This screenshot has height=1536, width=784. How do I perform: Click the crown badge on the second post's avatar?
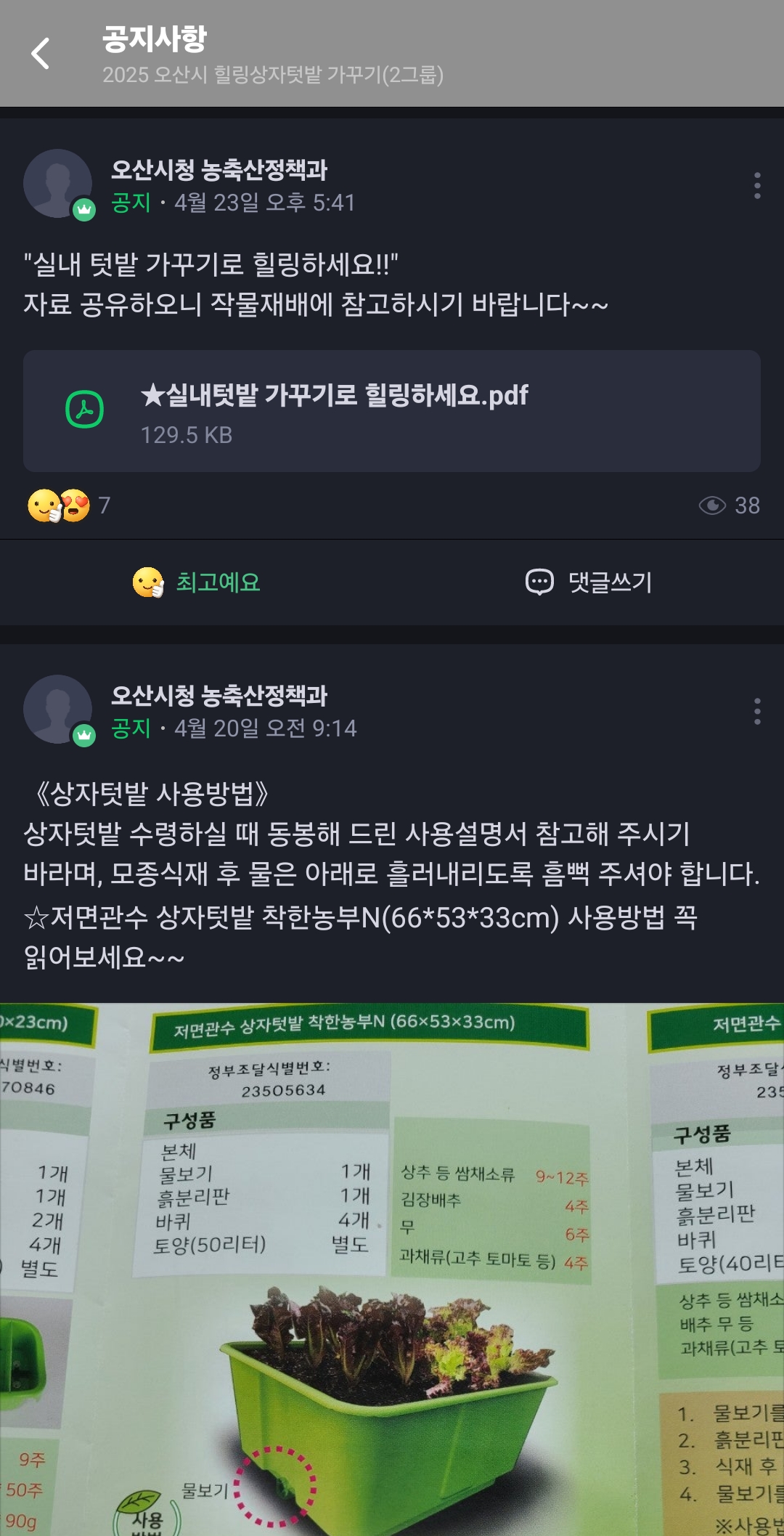[x=83, y=735]
